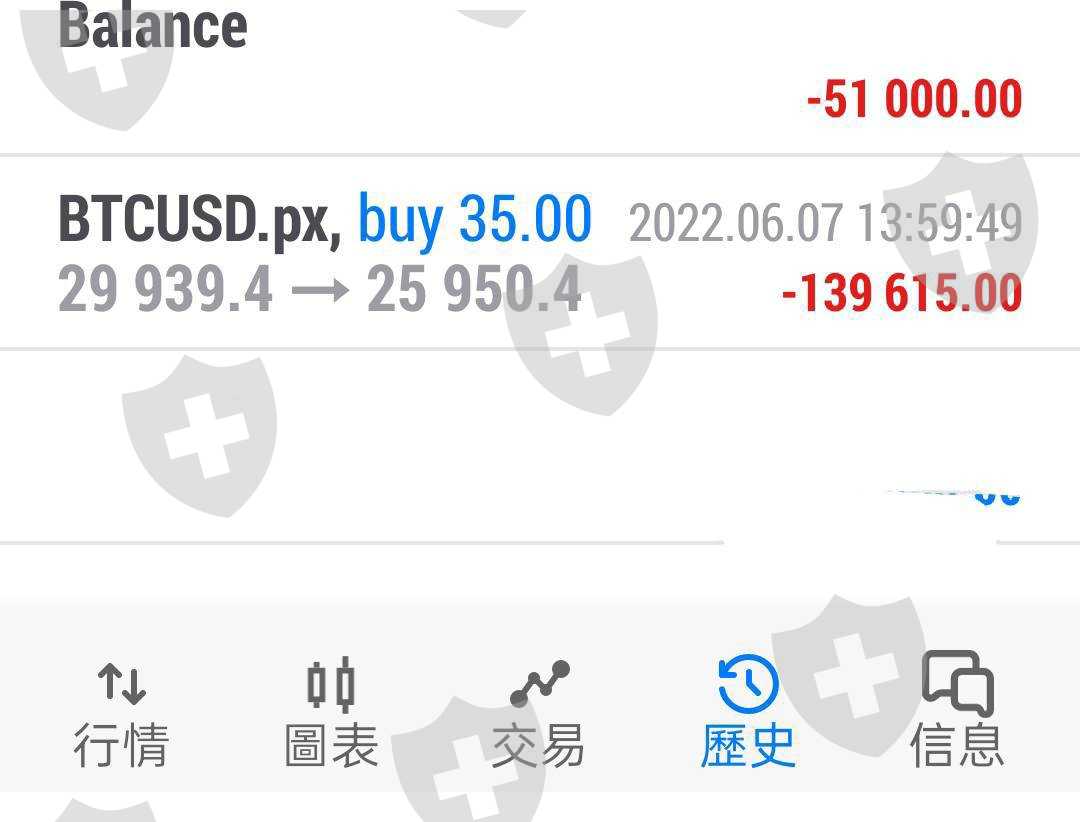The image size is (1080, 822).
Task: Select the 歷史 history tab
Action: [748, 713]
